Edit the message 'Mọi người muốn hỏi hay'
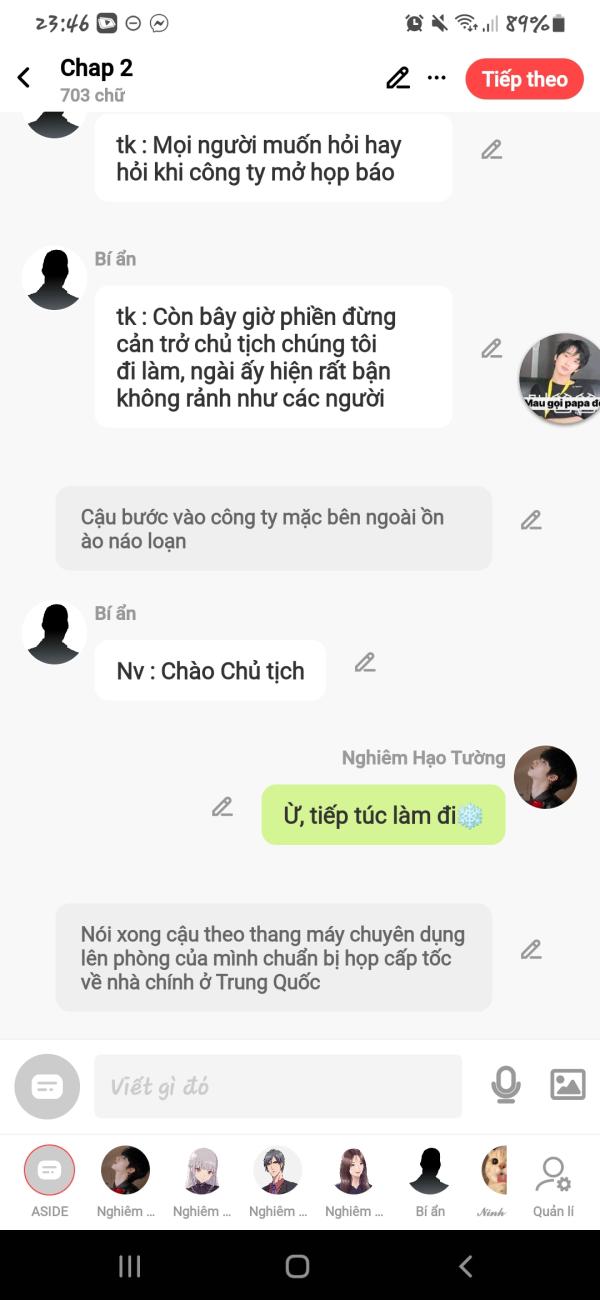Viewport: 600px width, 1300px height. [491, 149]
